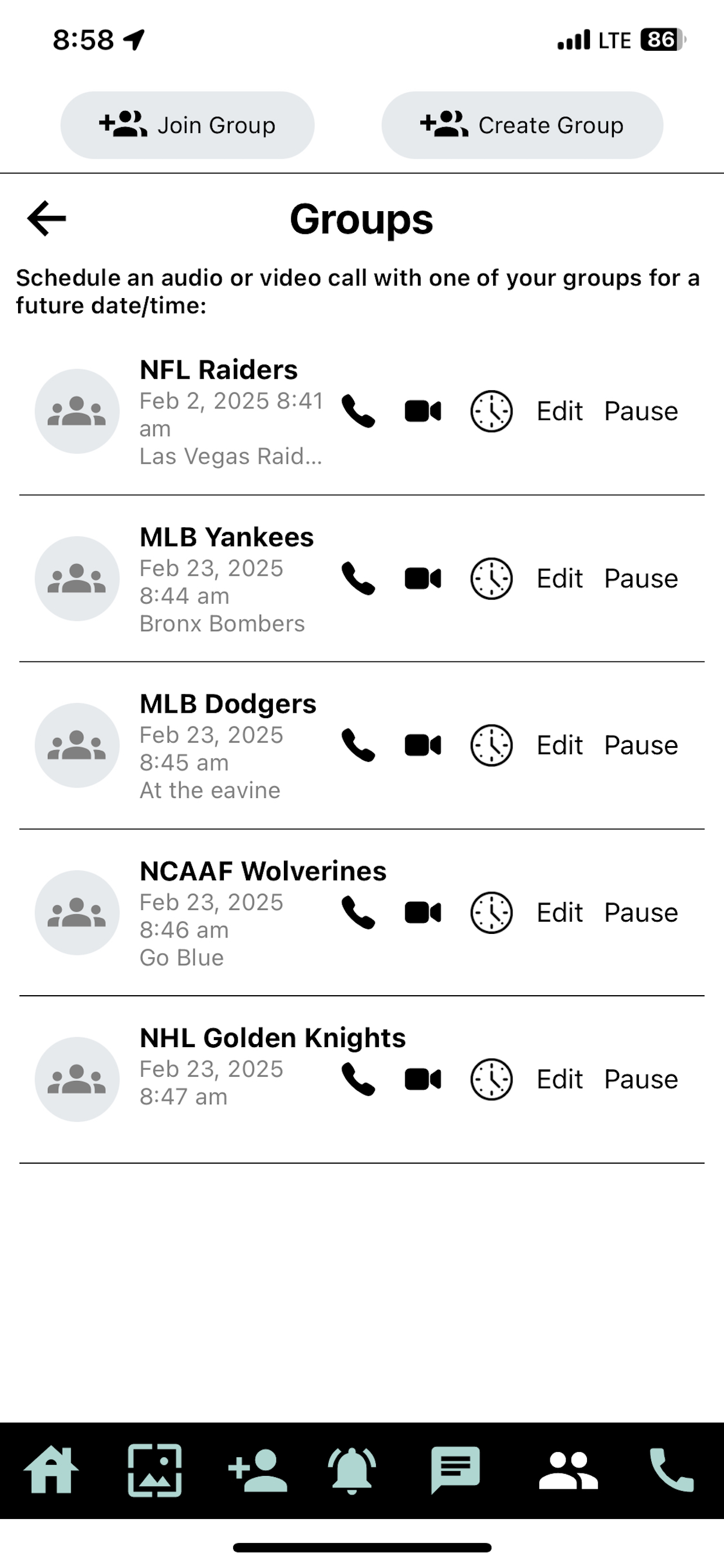Start audio call with NFL Raiders
The image size is (724, 1568).
[359, 411]
